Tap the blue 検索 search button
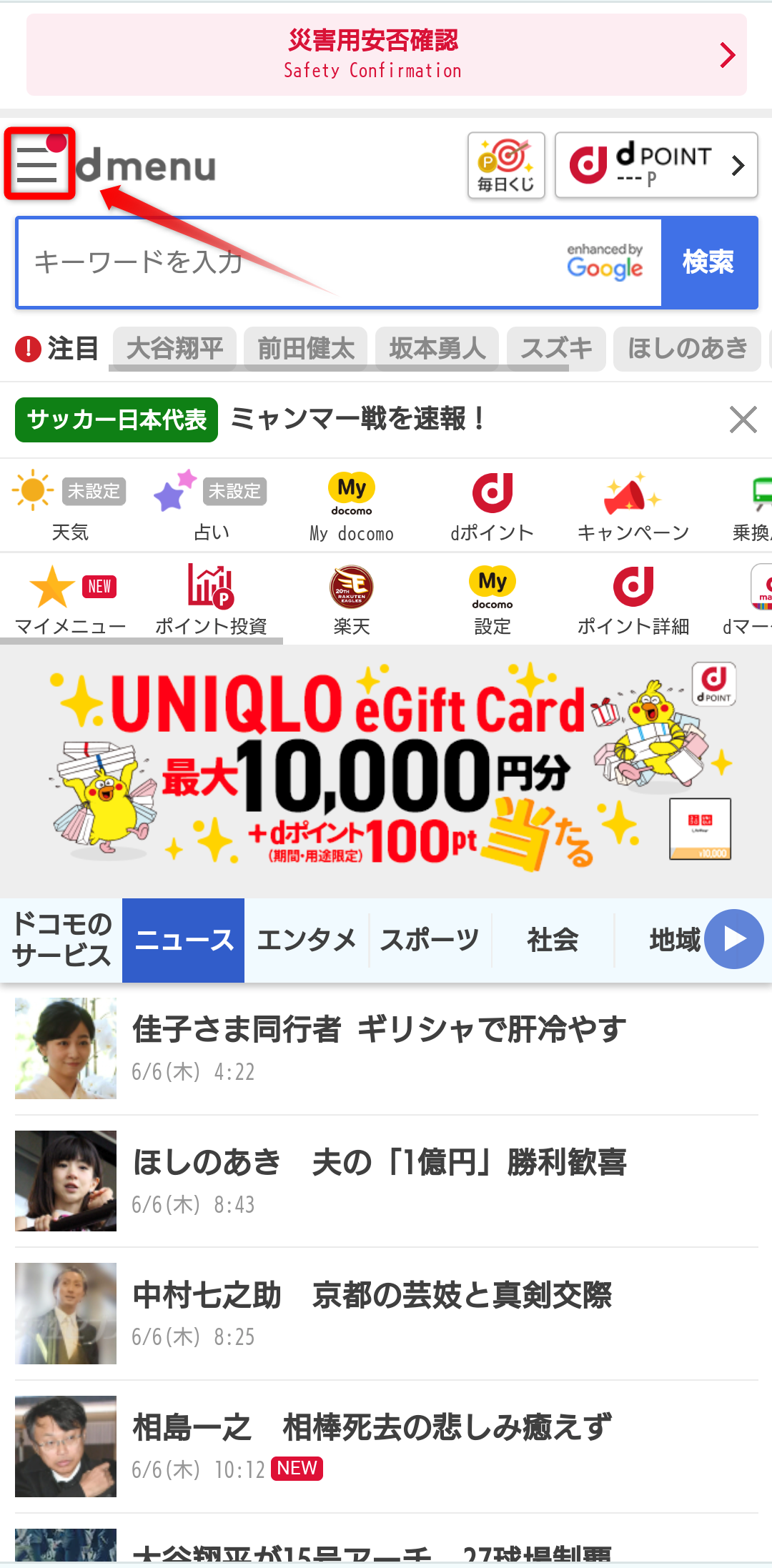 pyautogui.click(x=708, y=262)
